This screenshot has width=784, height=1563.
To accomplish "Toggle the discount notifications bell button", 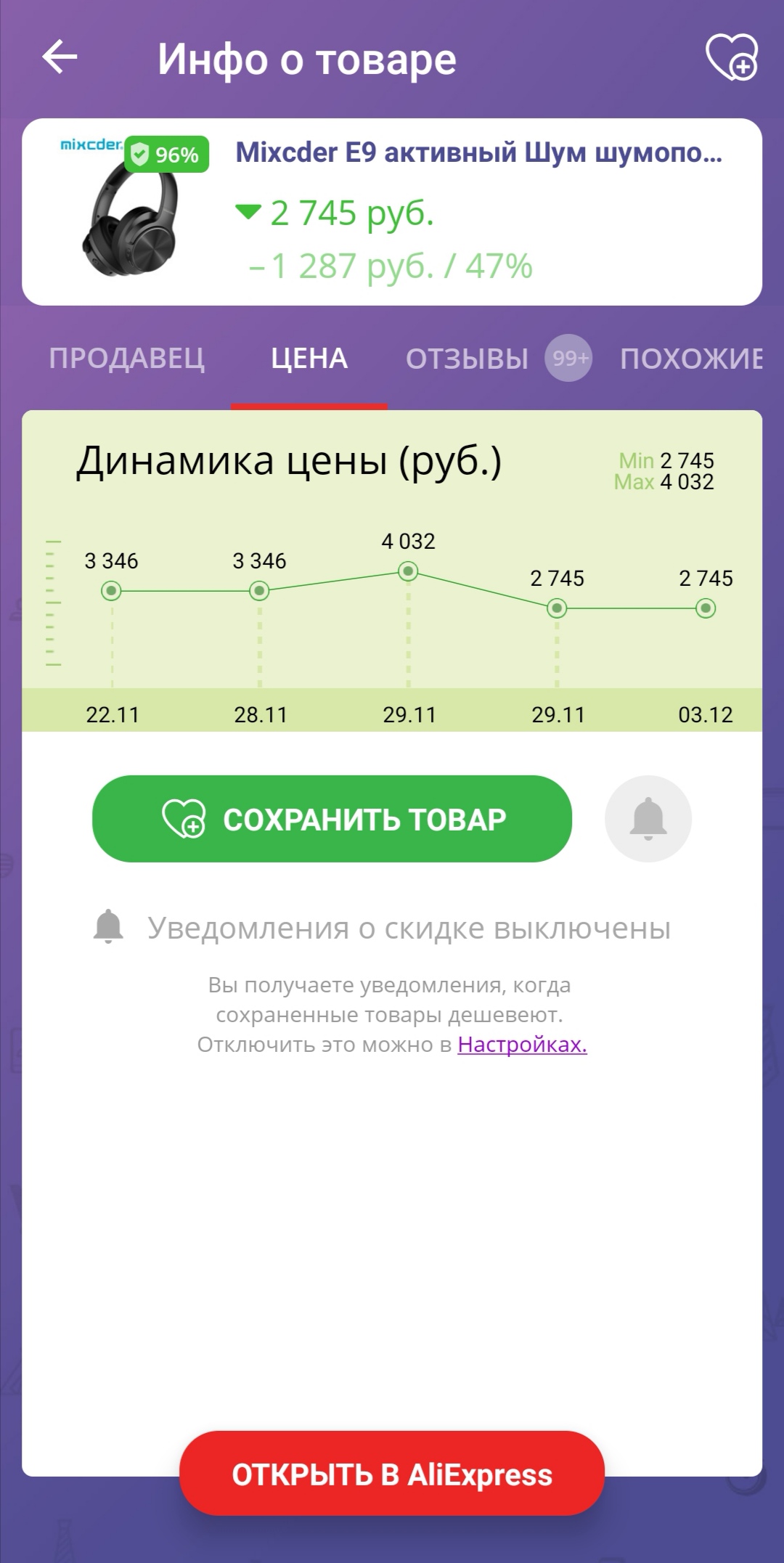I will (x=648, y=819).
